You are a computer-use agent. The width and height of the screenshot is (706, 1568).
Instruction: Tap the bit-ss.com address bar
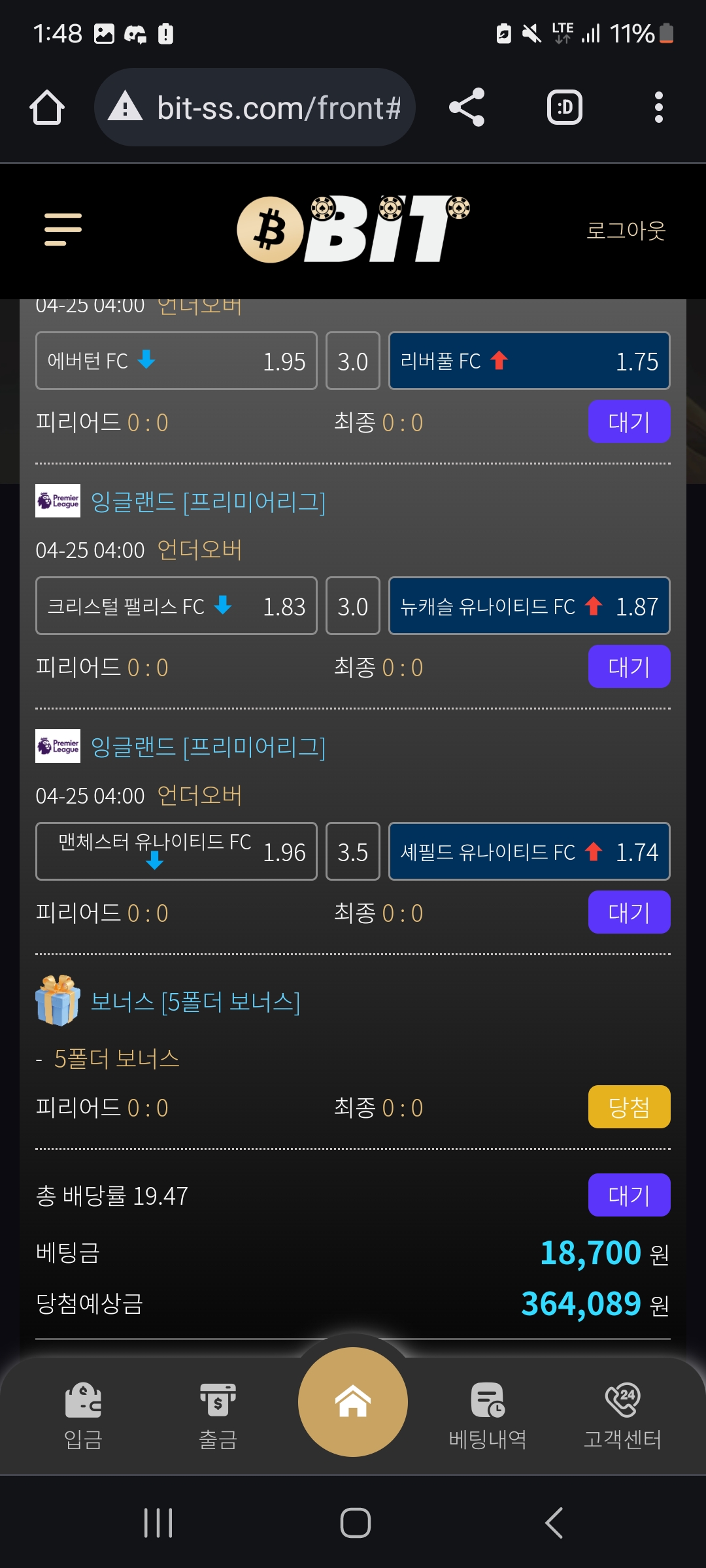point(261,107)
